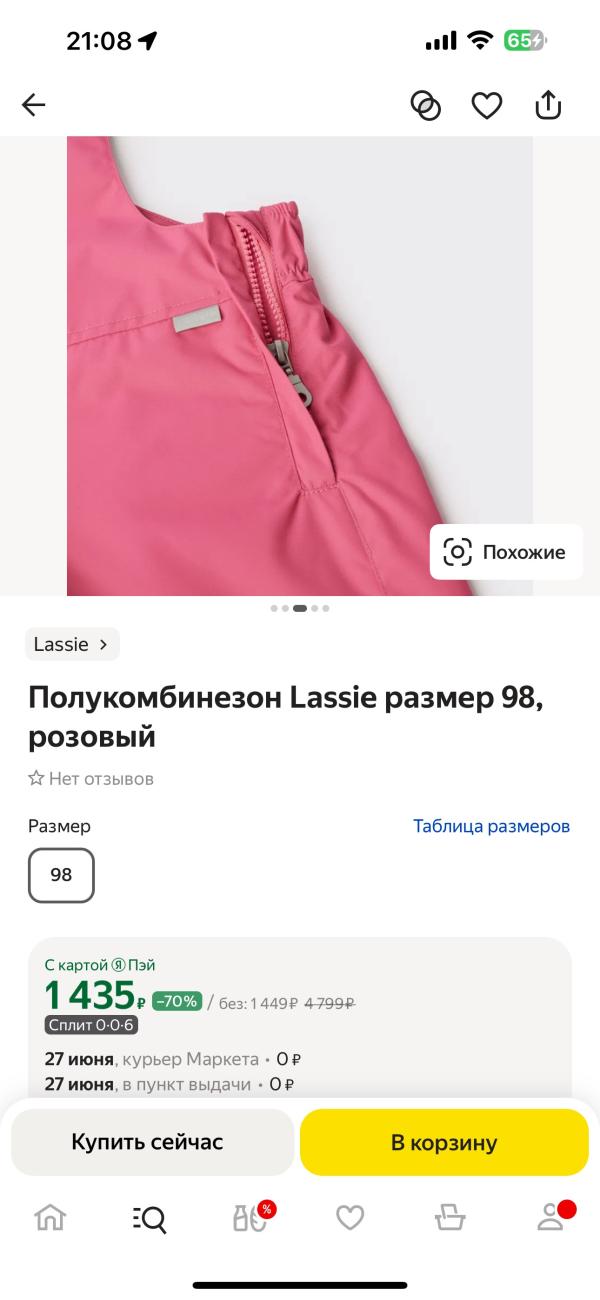600x1300 pixels.
Task: Go to the home tab
Action: pyautogui.click(x=50, y=1217)
